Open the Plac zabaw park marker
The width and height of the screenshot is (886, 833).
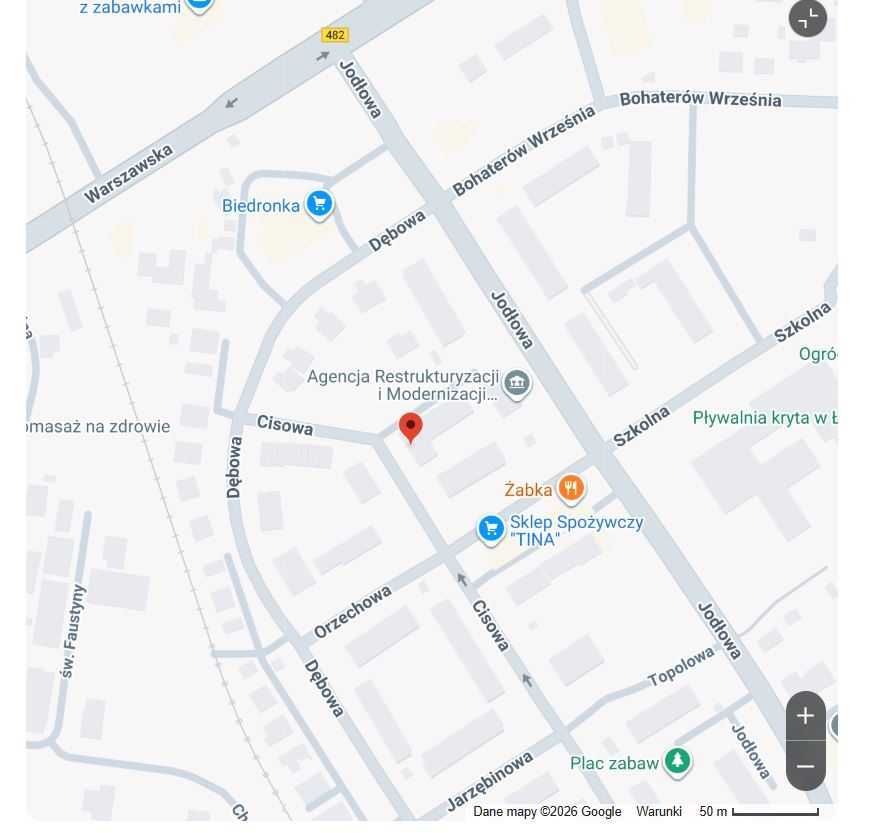tap(678, 763)
